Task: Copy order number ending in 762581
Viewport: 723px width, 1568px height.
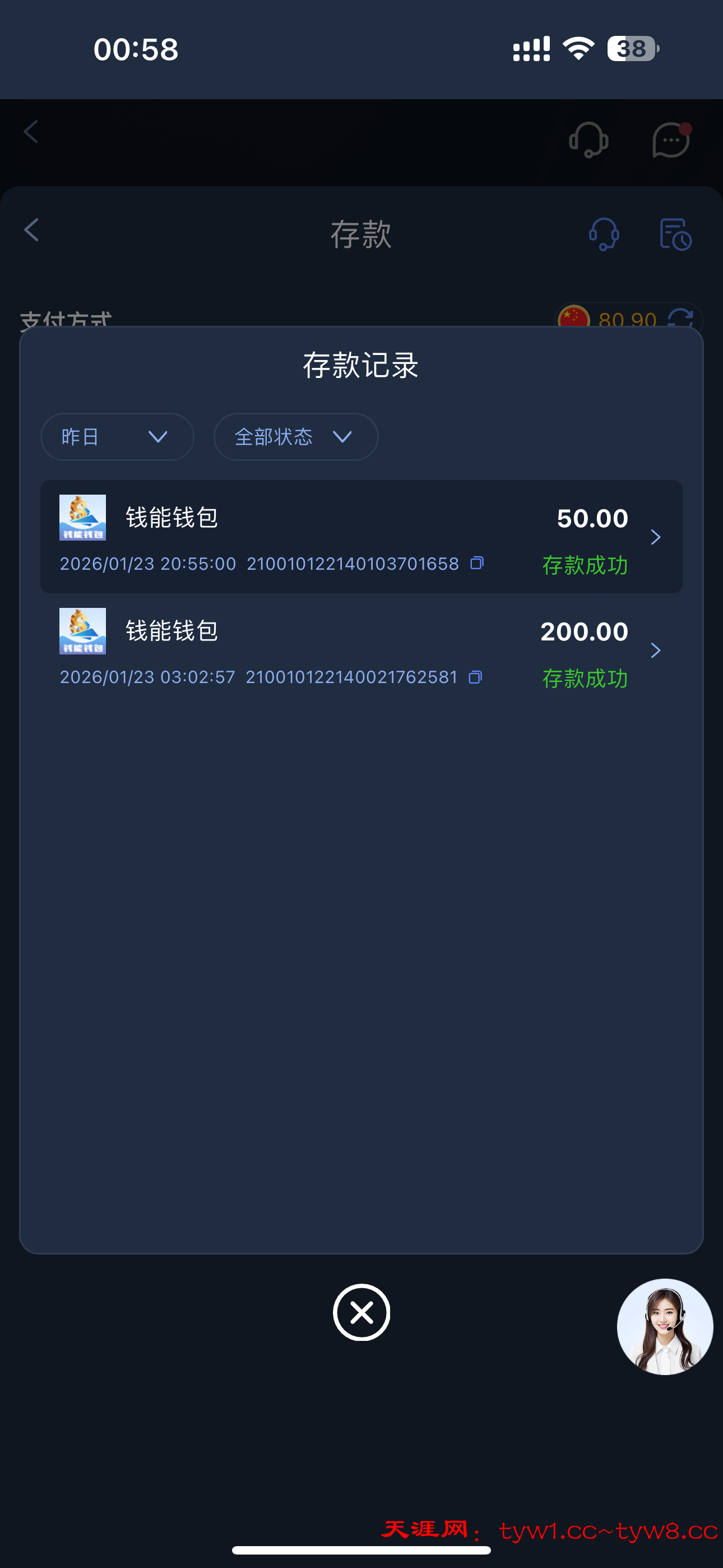Action: [x=475, y=677]
